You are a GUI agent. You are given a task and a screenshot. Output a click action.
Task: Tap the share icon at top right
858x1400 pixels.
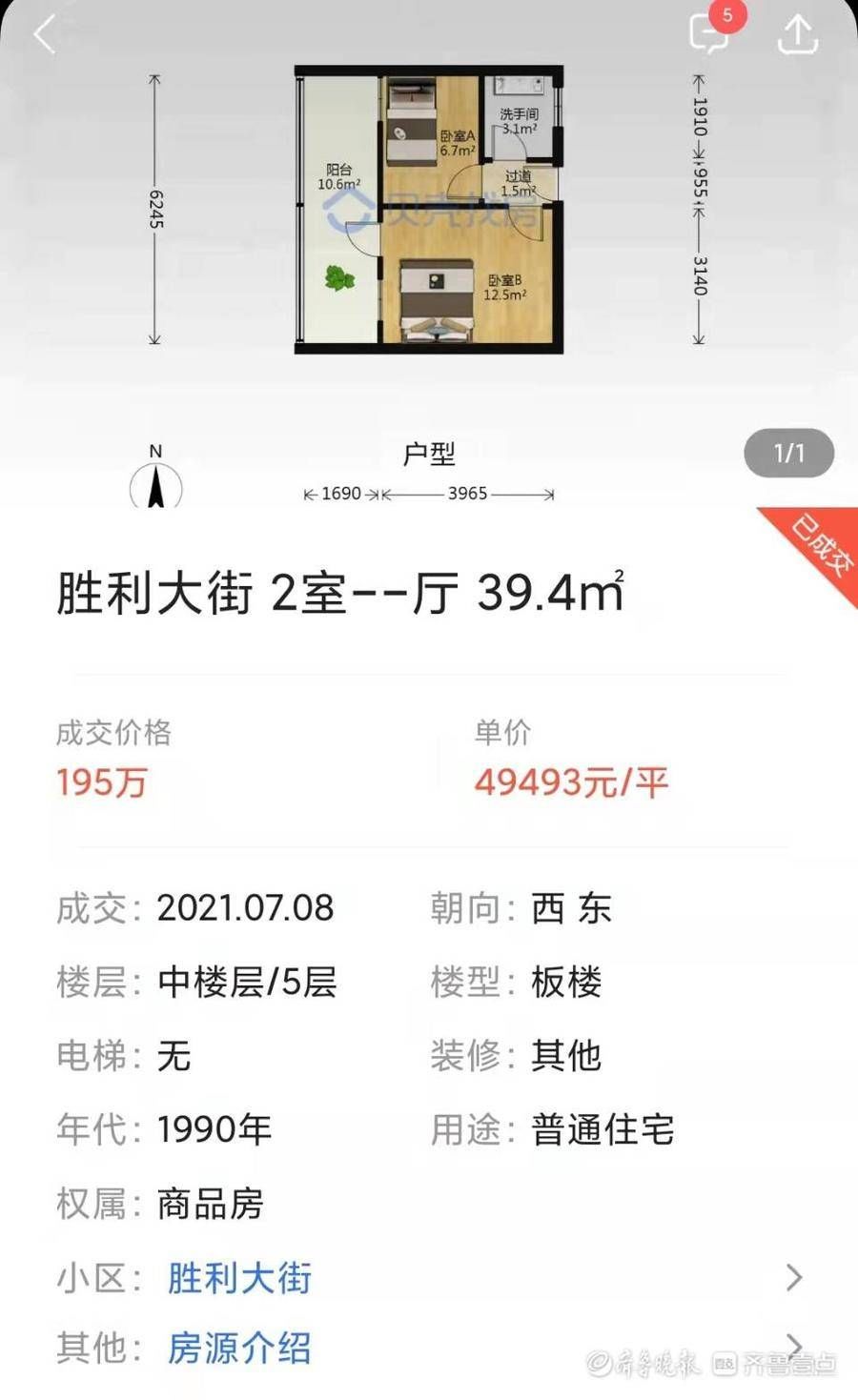coord(799,34)
